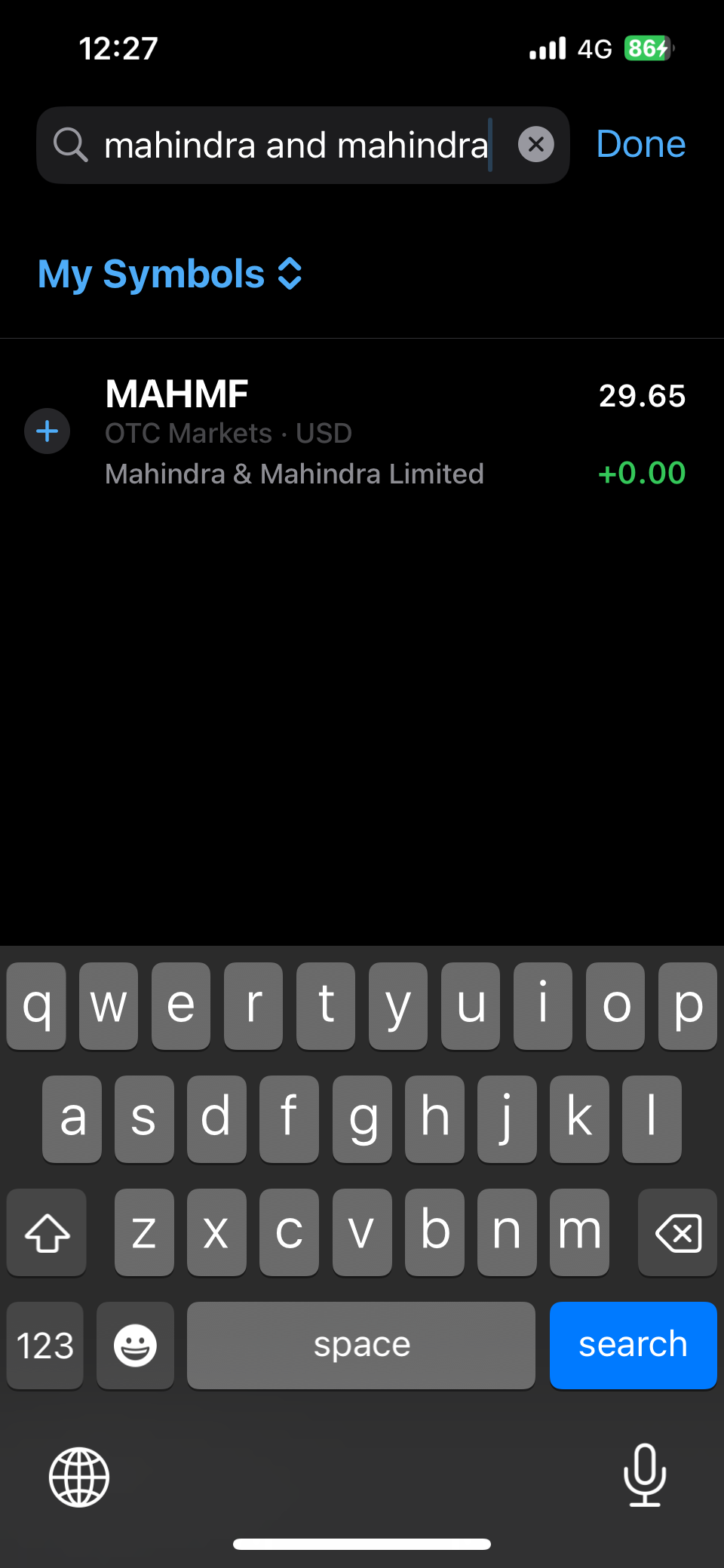The width and height of the screenshot is (724, 1568).
Task: Open the My Symbols watchlist picker
Action: tap(170, 274)
